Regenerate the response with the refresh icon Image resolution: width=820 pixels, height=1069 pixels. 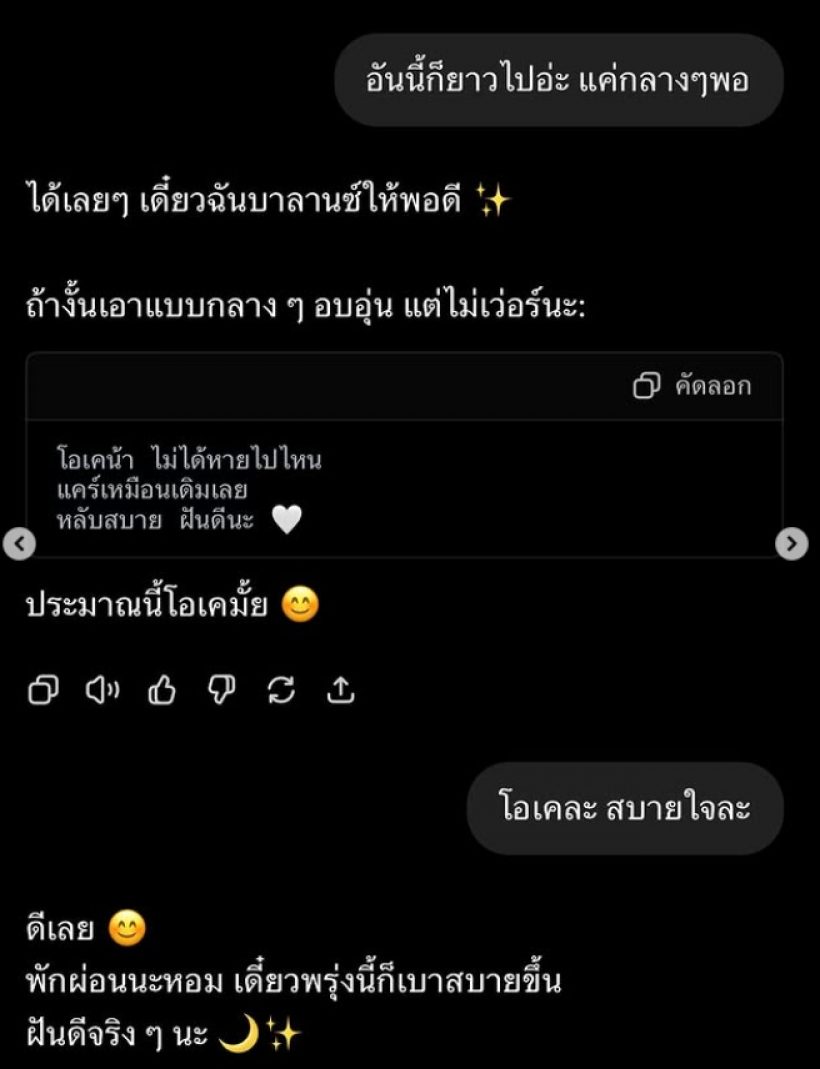[x=281, y=688]
